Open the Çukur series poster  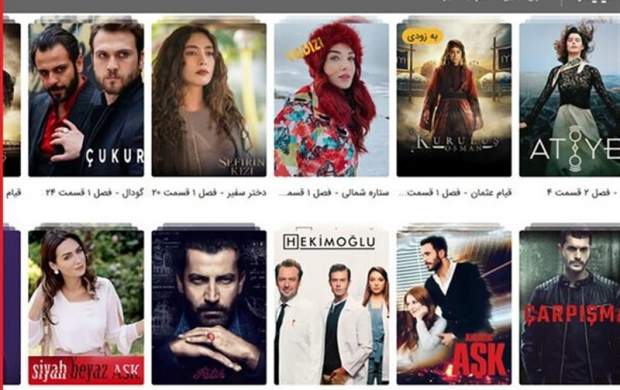(86, 99)
